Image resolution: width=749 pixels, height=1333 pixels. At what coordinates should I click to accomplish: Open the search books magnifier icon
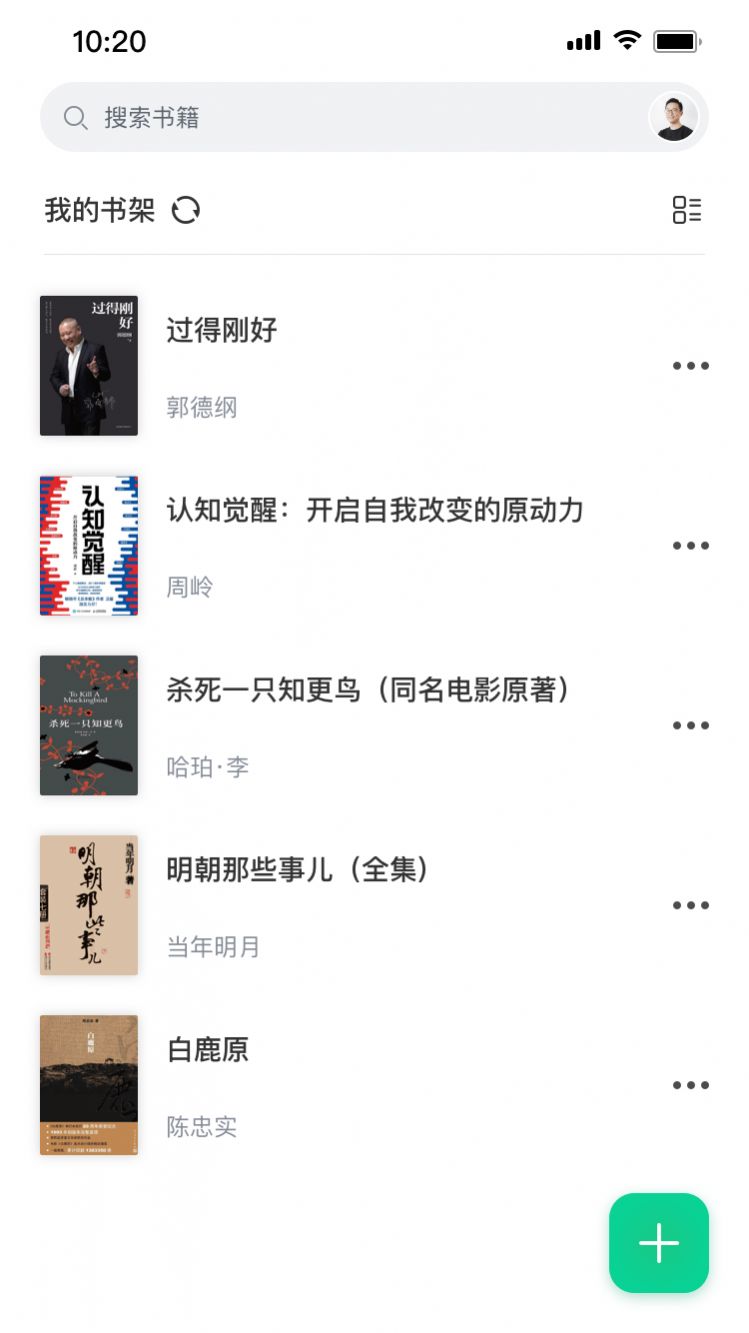tap(75, 117)
